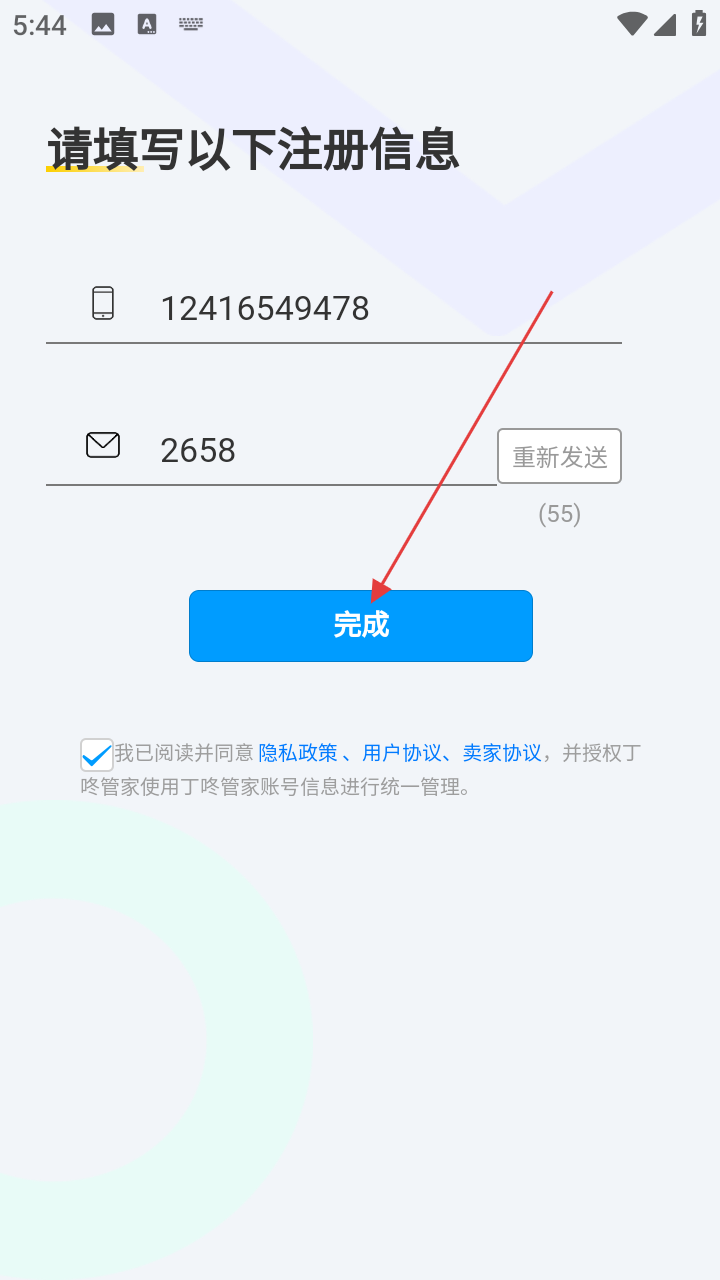This screenshot has height=1280, width=720.
Task: Open the 用户协议 link
Action: click(401, 753)
